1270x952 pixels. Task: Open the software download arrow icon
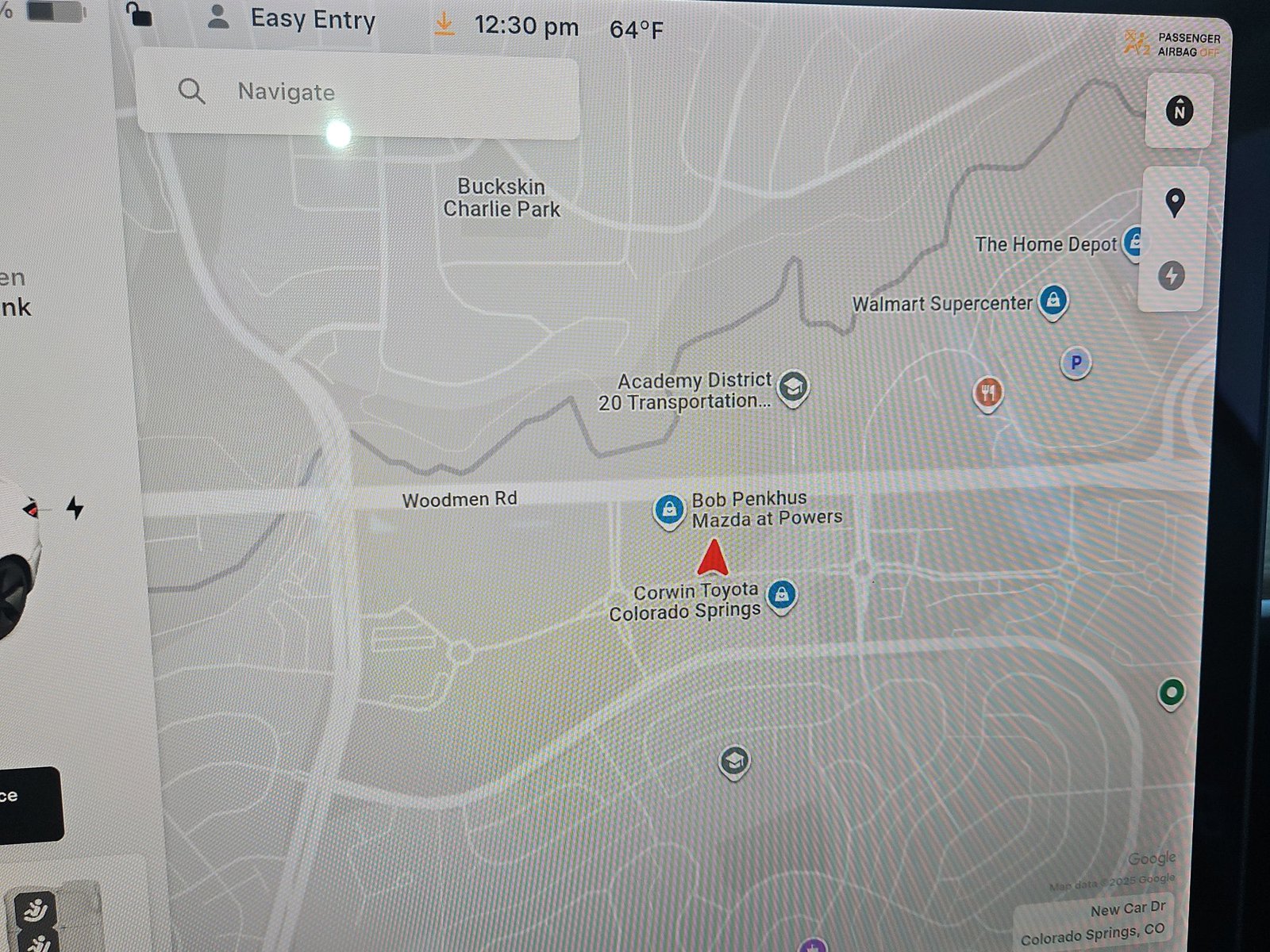[x=444, y=25]
